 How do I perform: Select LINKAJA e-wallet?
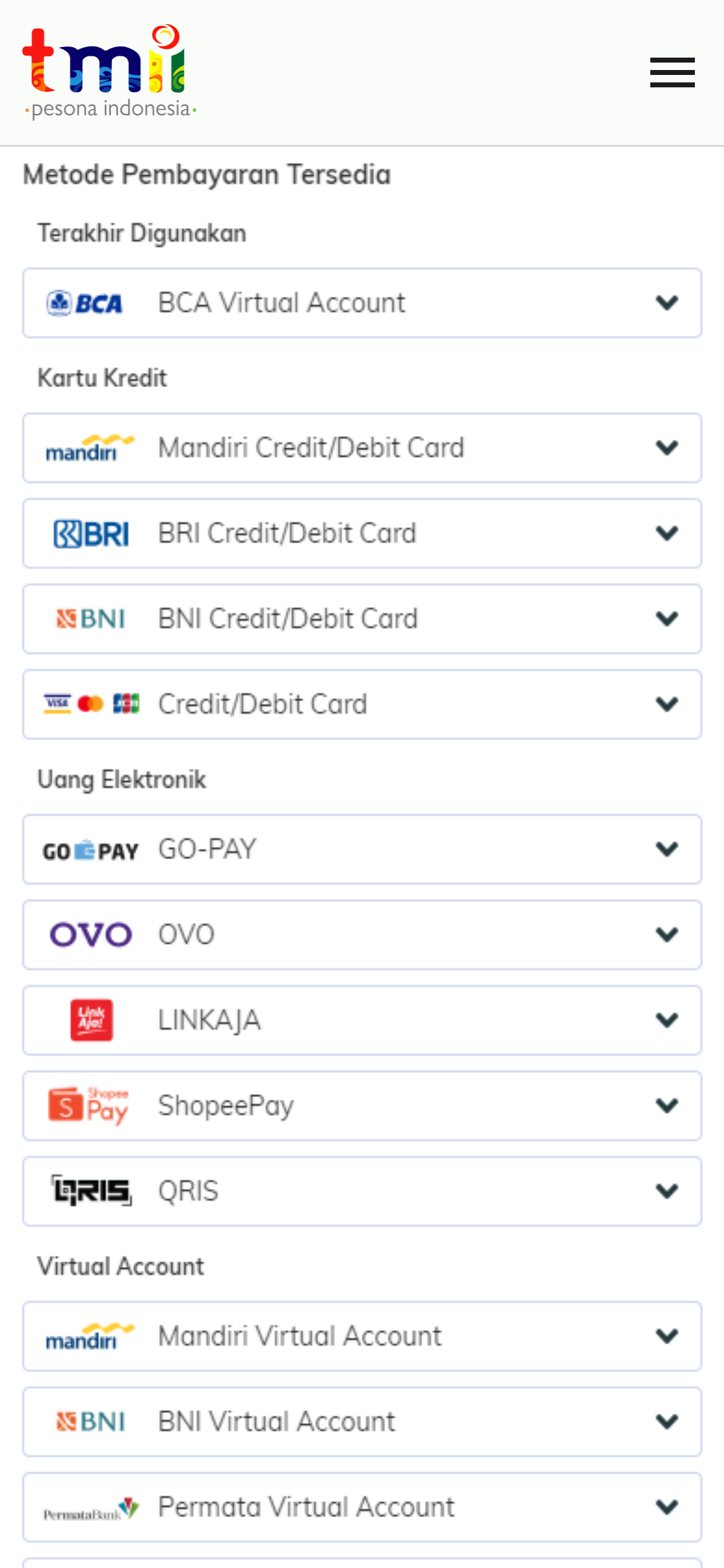pyautogui.click(x=362, y=1020)
